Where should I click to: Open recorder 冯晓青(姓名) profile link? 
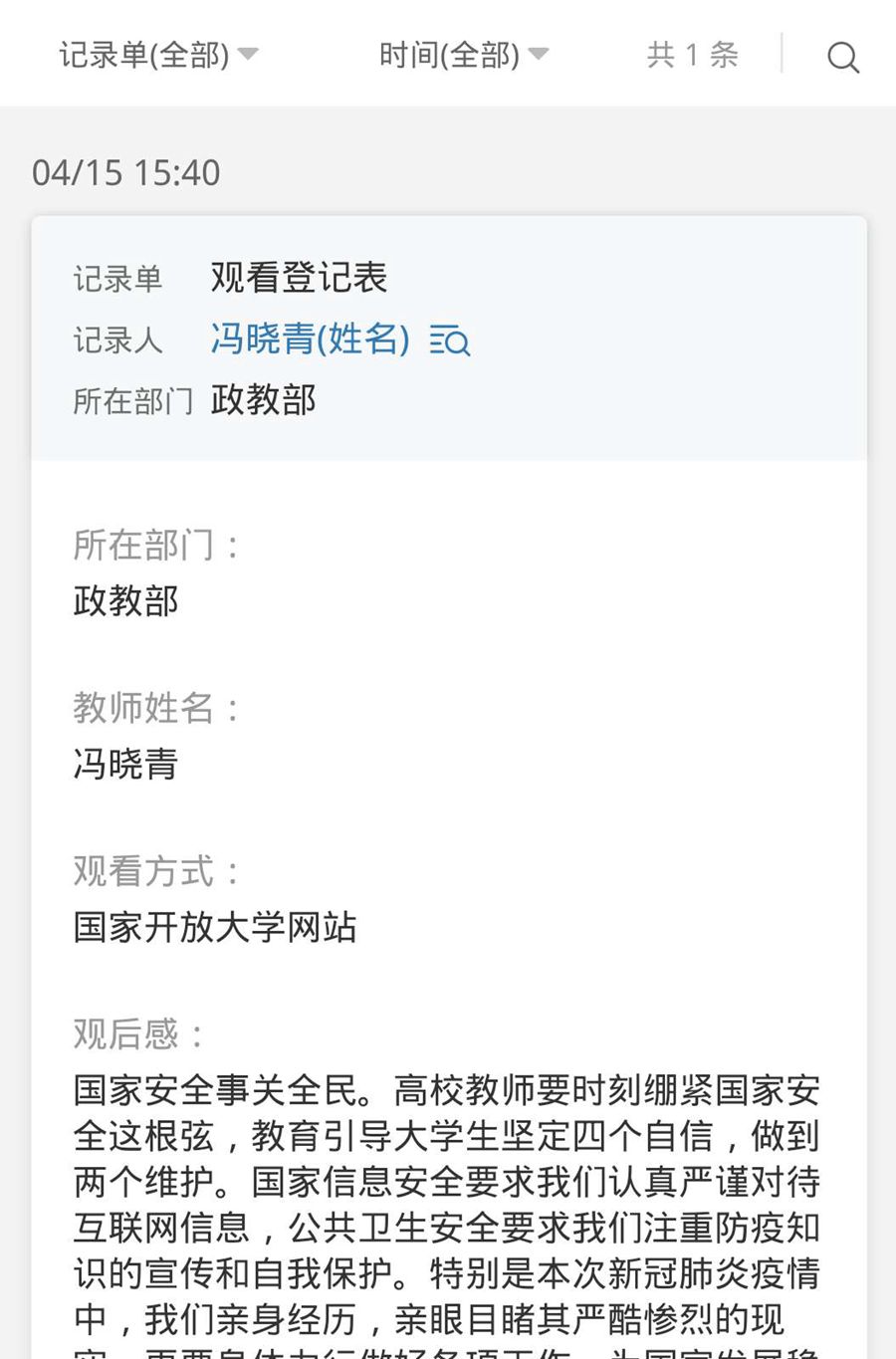tap(310, 340)
